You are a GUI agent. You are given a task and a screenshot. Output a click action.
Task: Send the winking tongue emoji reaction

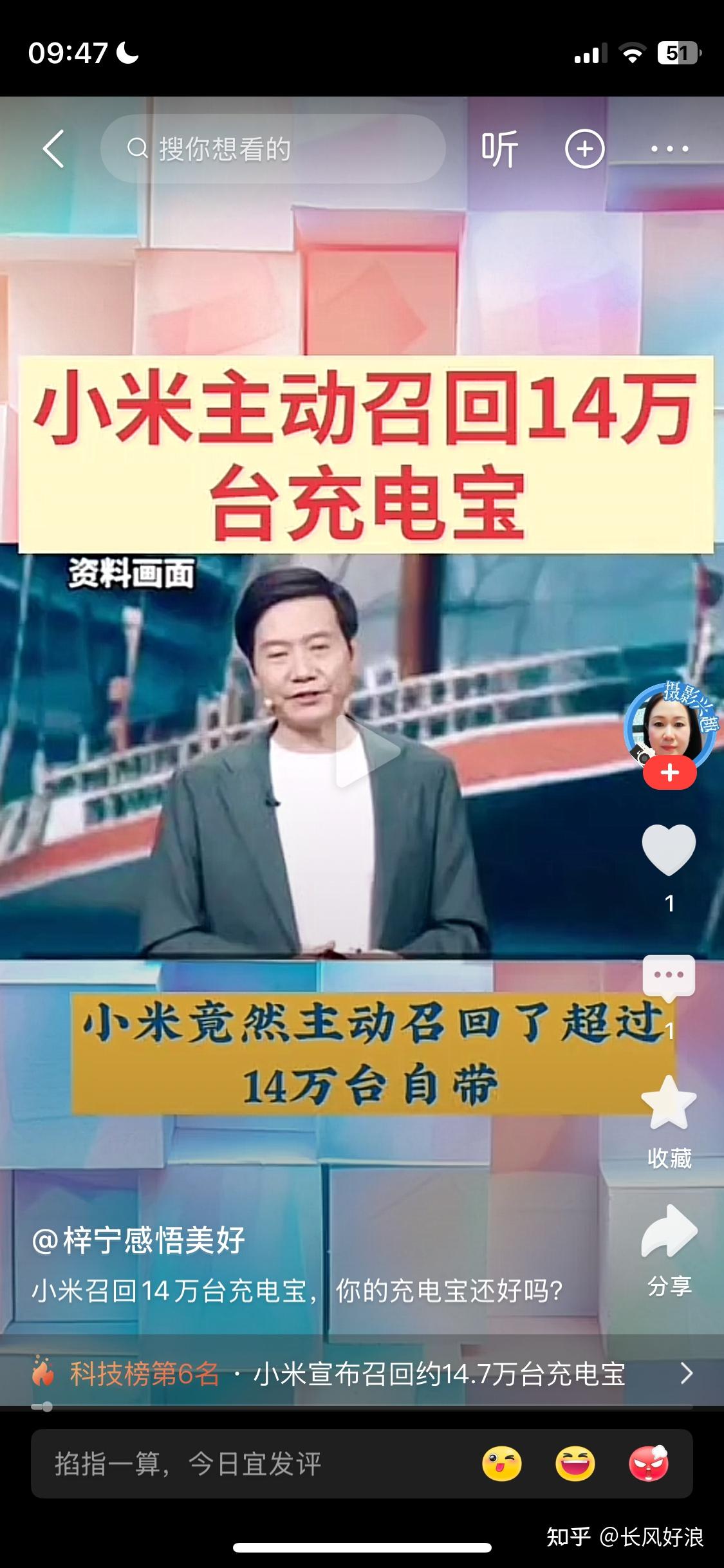click(x=502, y=1464)
